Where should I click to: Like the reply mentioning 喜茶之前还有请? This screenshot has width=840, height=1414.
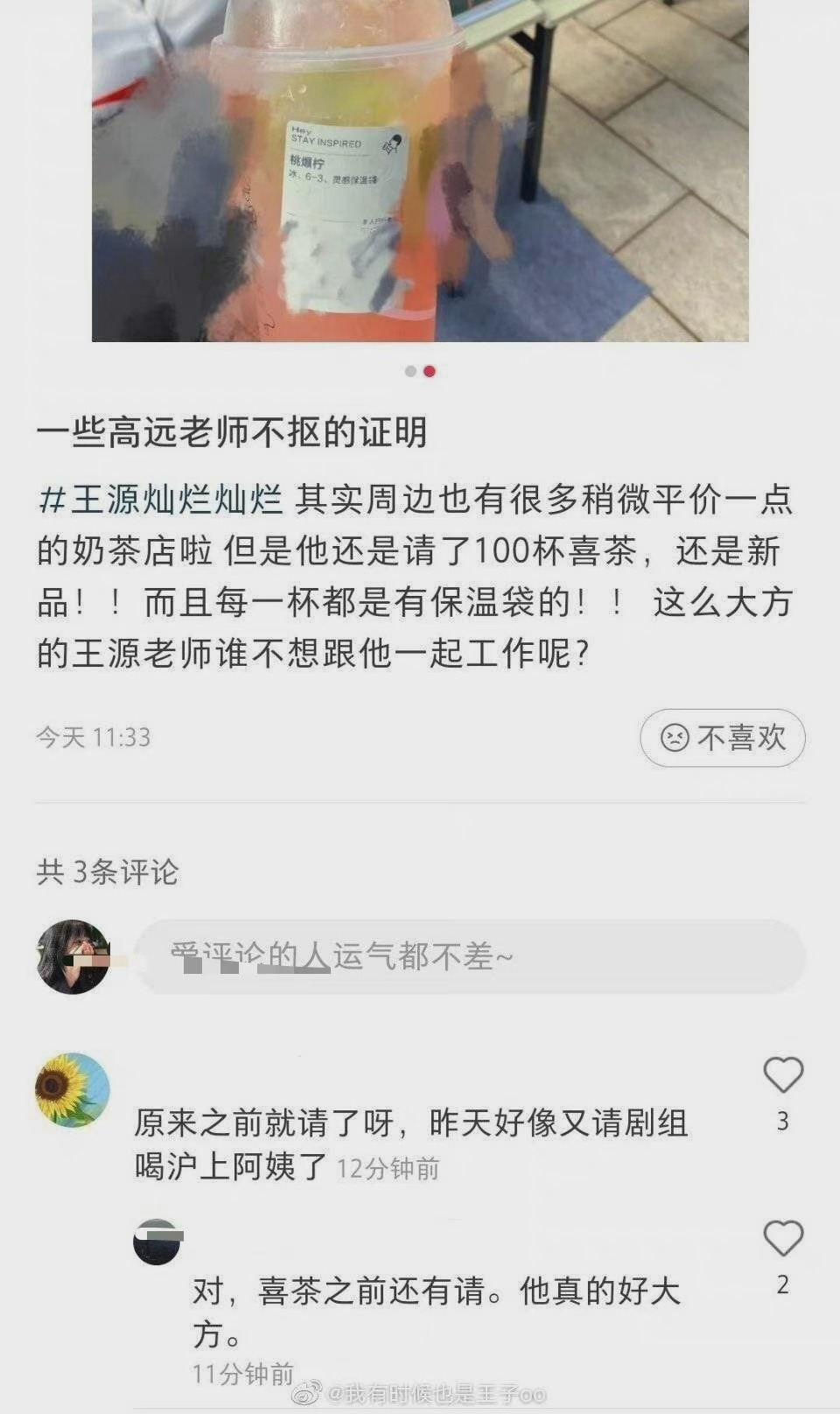click(x=783, y=1239)
